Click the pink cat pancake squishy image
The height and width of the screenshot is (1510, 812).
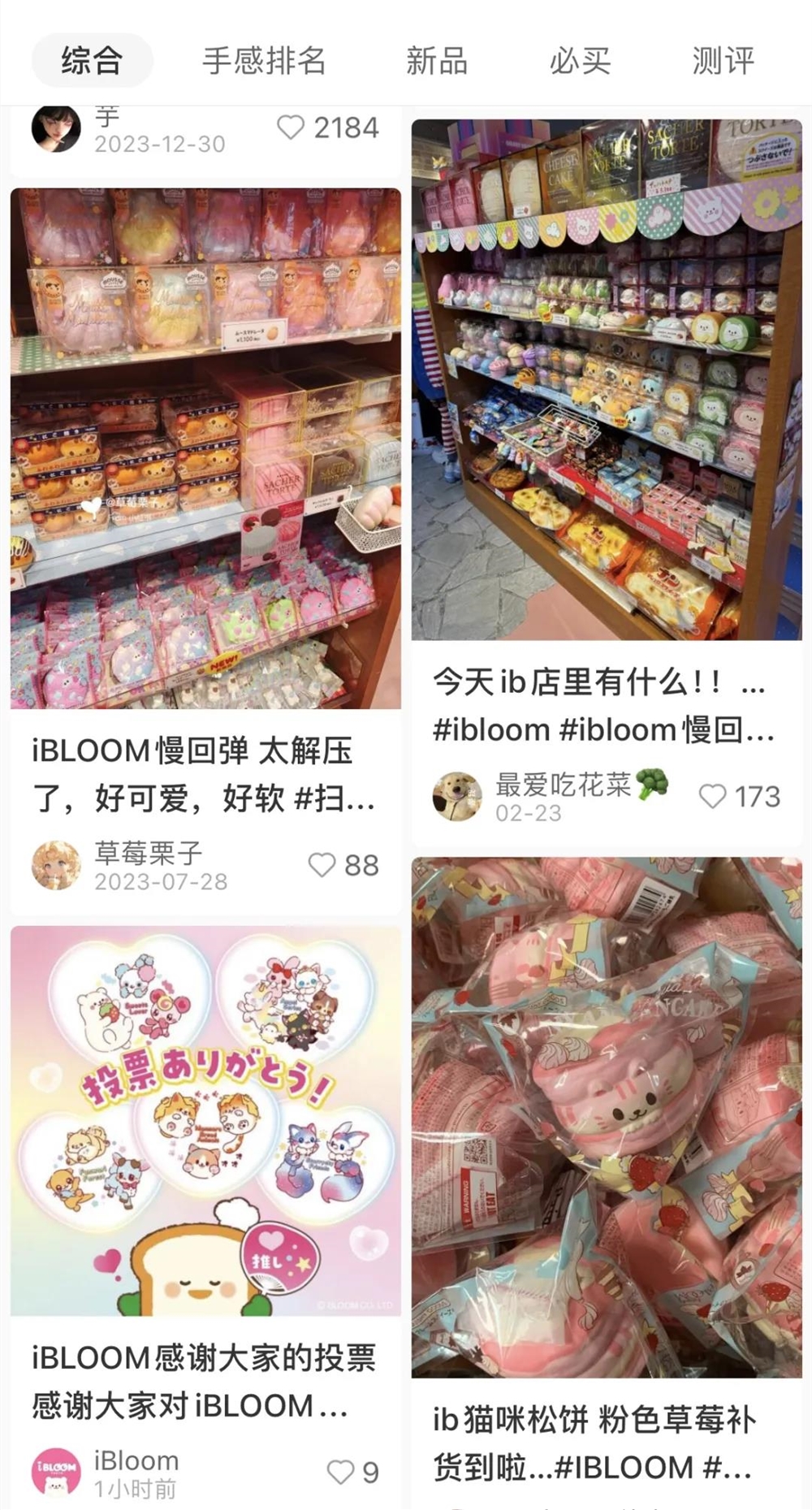pyautogui.click(x=605, y=1121)
